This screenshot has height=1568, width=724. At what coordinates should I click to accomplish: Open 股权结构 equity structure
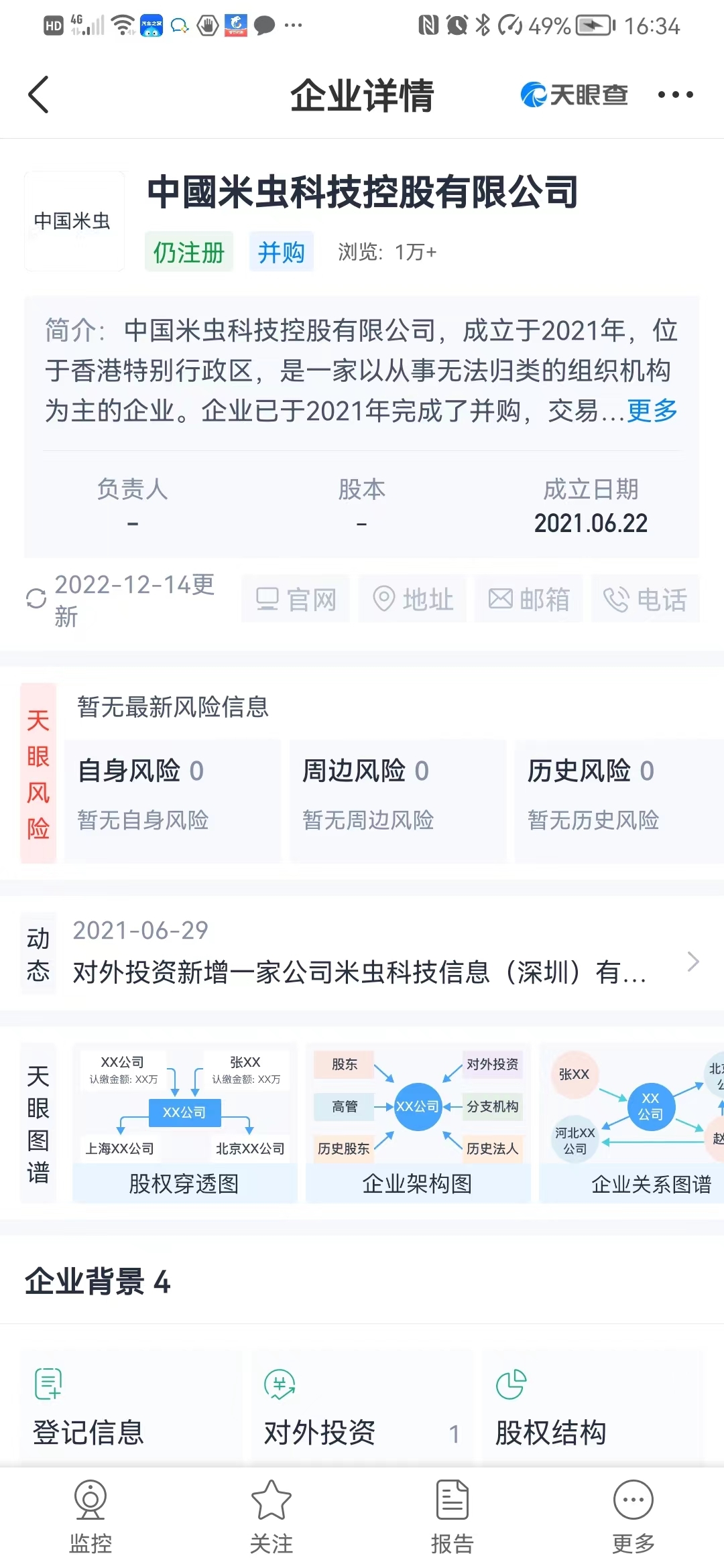click(x=592, y=1407)
